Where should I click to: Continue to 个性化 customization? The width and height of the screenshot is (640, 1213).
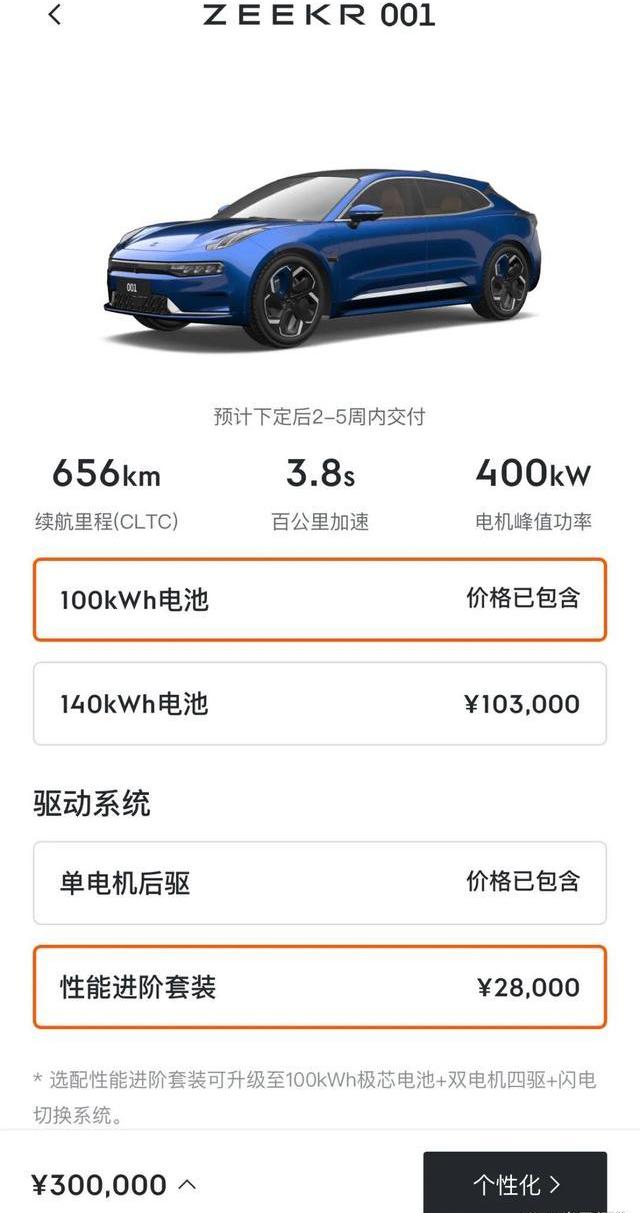[515, 1185]
